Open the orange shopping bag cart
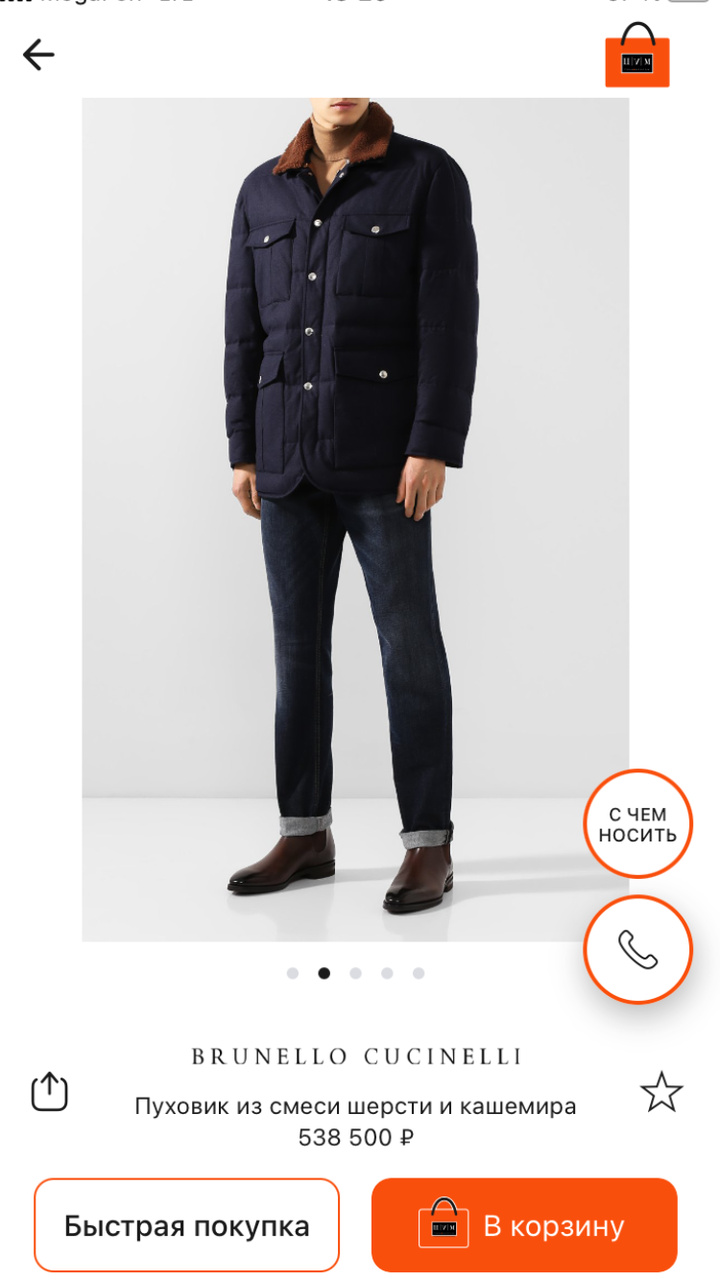This screenshot has width=720, height=1280. (637, 56)
